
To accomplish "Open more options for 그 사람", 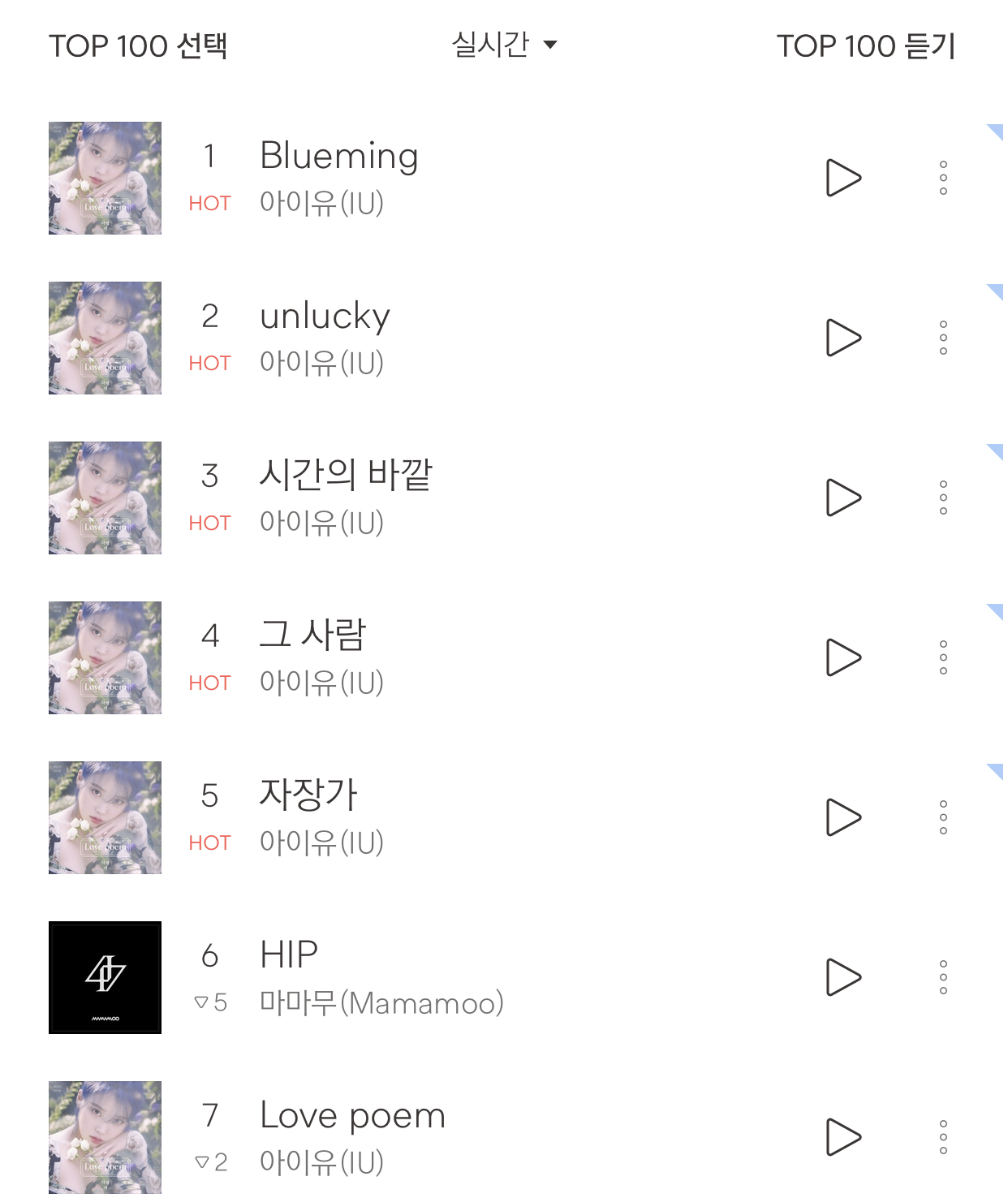I will [x=944, y=658].
